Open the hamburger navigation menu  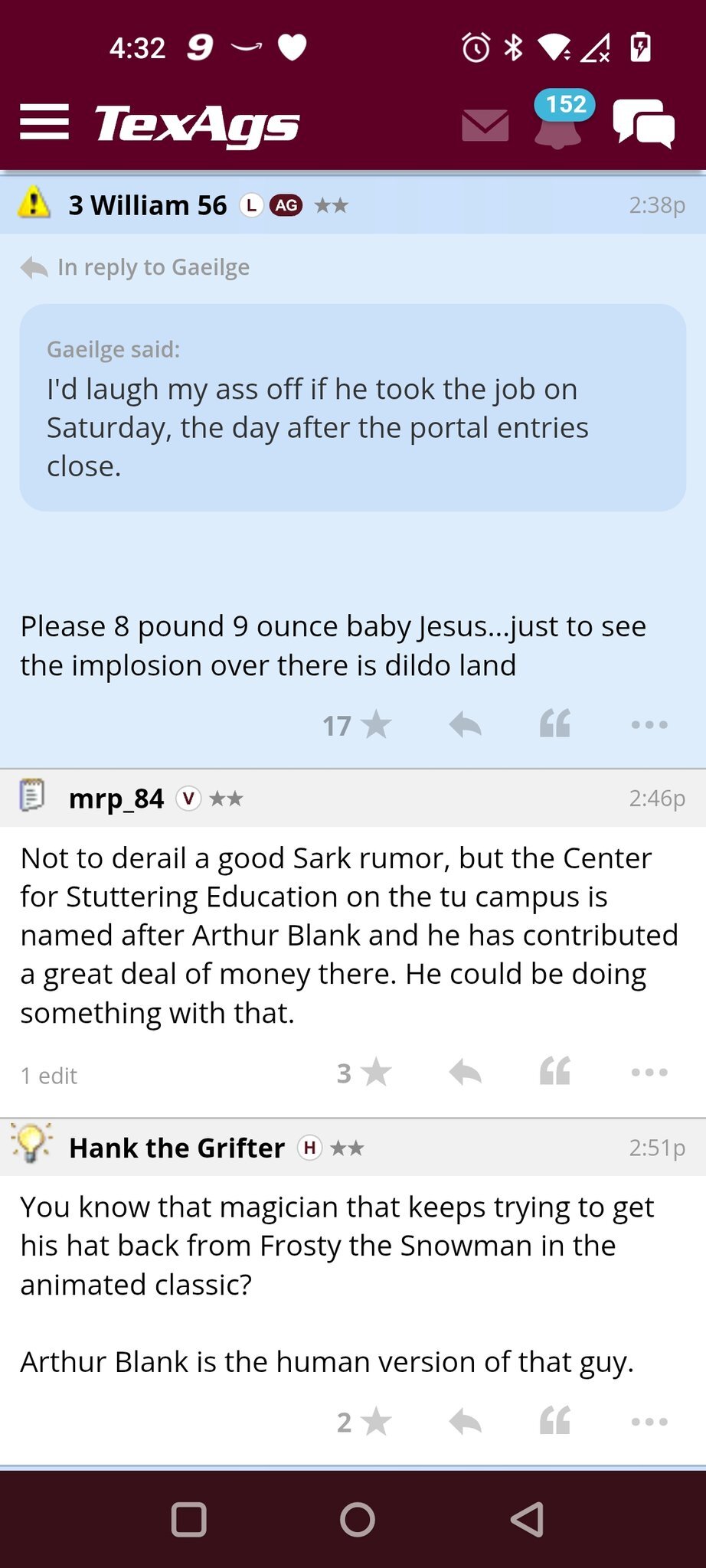(x=44, y=122)
